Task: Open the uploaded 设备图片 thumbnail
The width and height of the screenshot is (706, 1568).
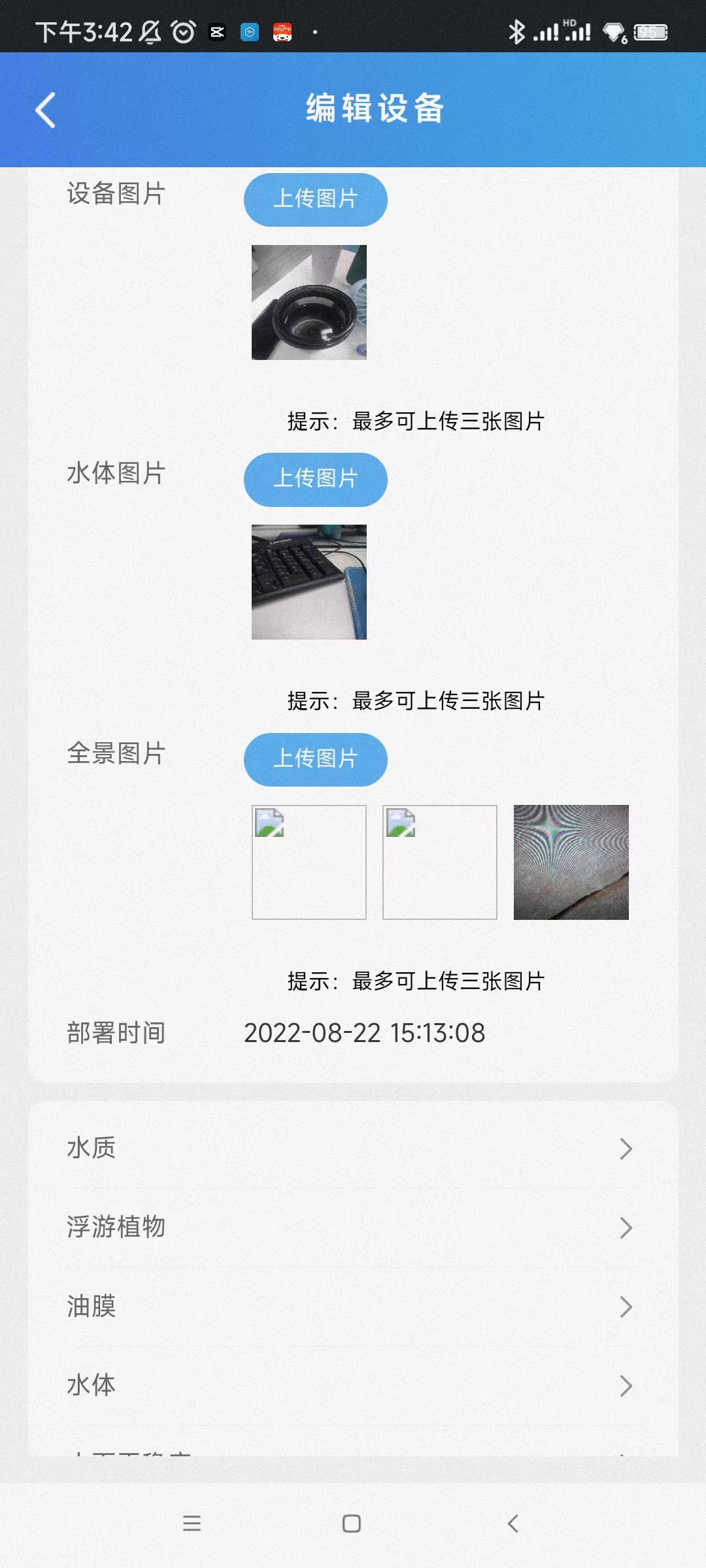Action: tap(309, 302)
